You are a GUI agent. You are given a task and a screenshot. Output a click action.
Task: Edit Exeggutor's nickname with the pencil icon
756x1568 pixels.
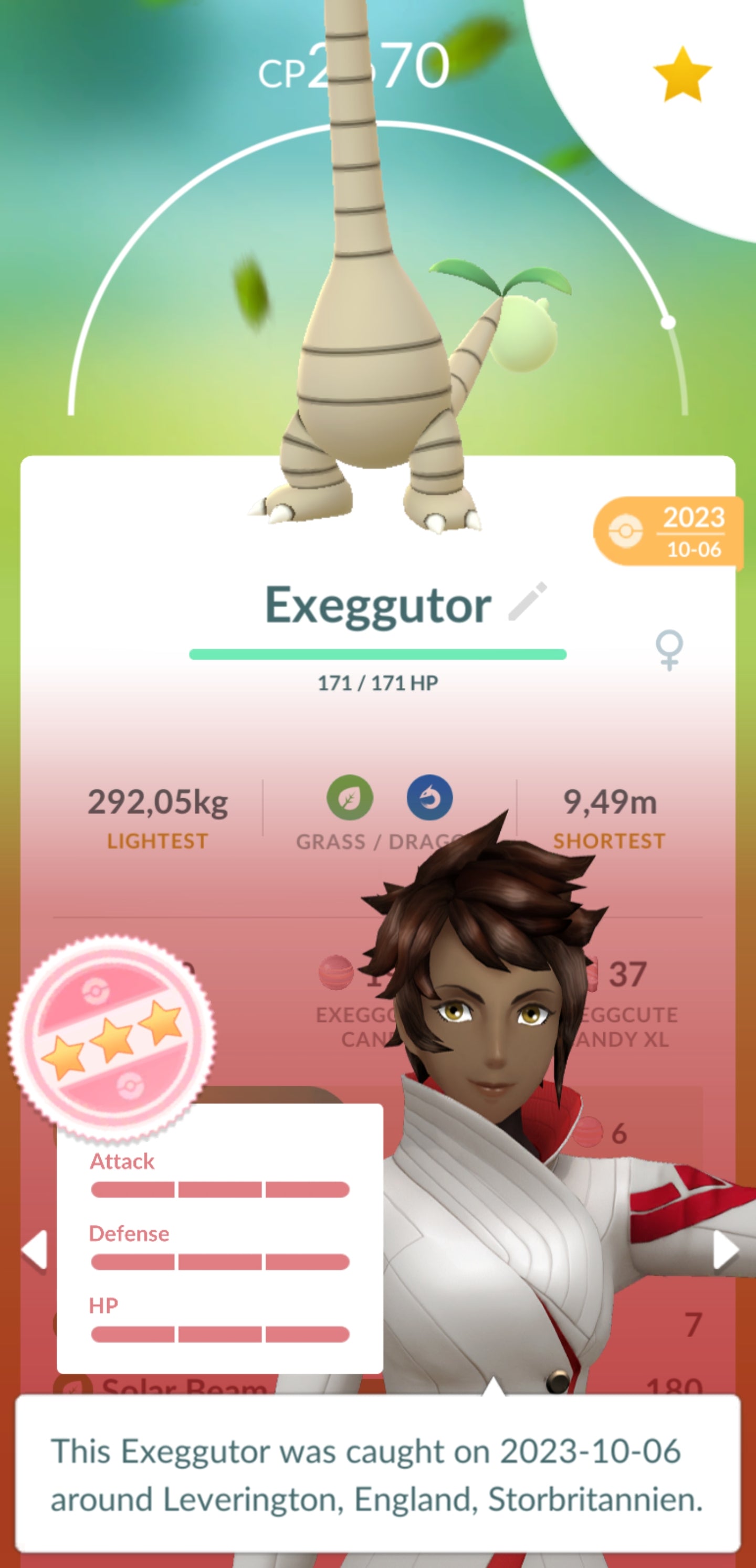[527, 601]
